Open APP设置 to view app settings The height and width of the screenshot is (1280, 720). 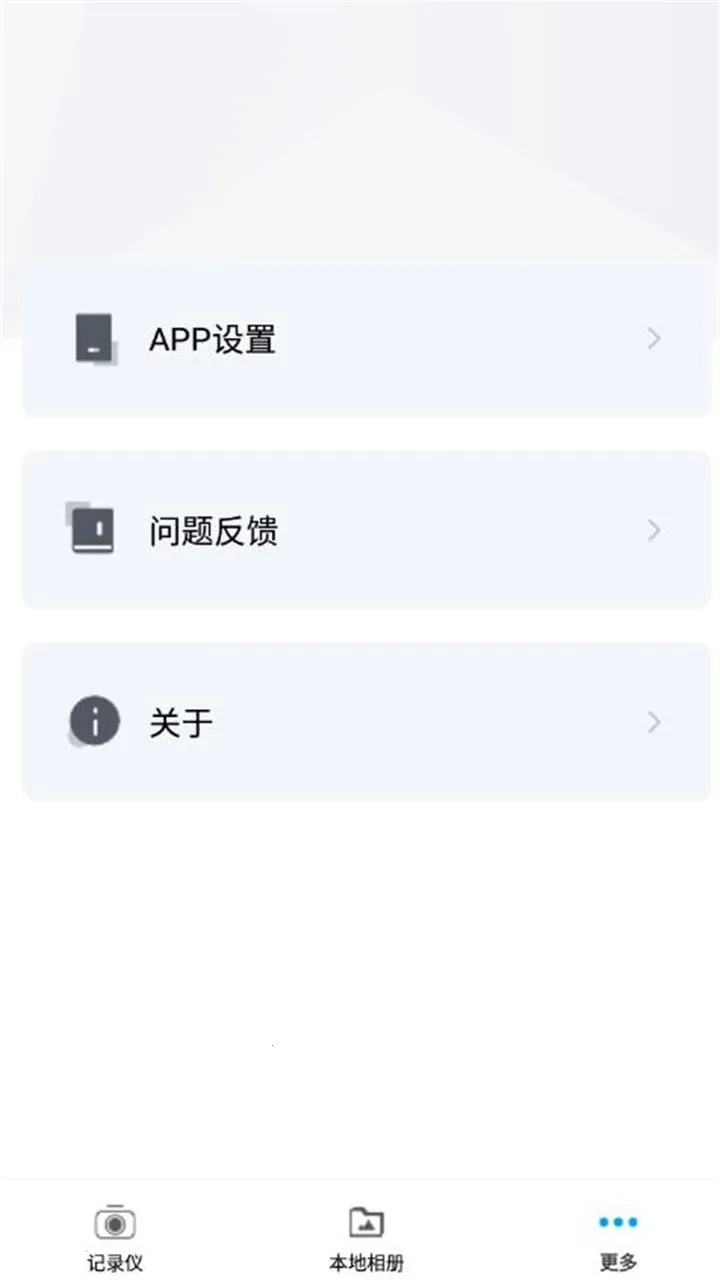pos(360,339)
